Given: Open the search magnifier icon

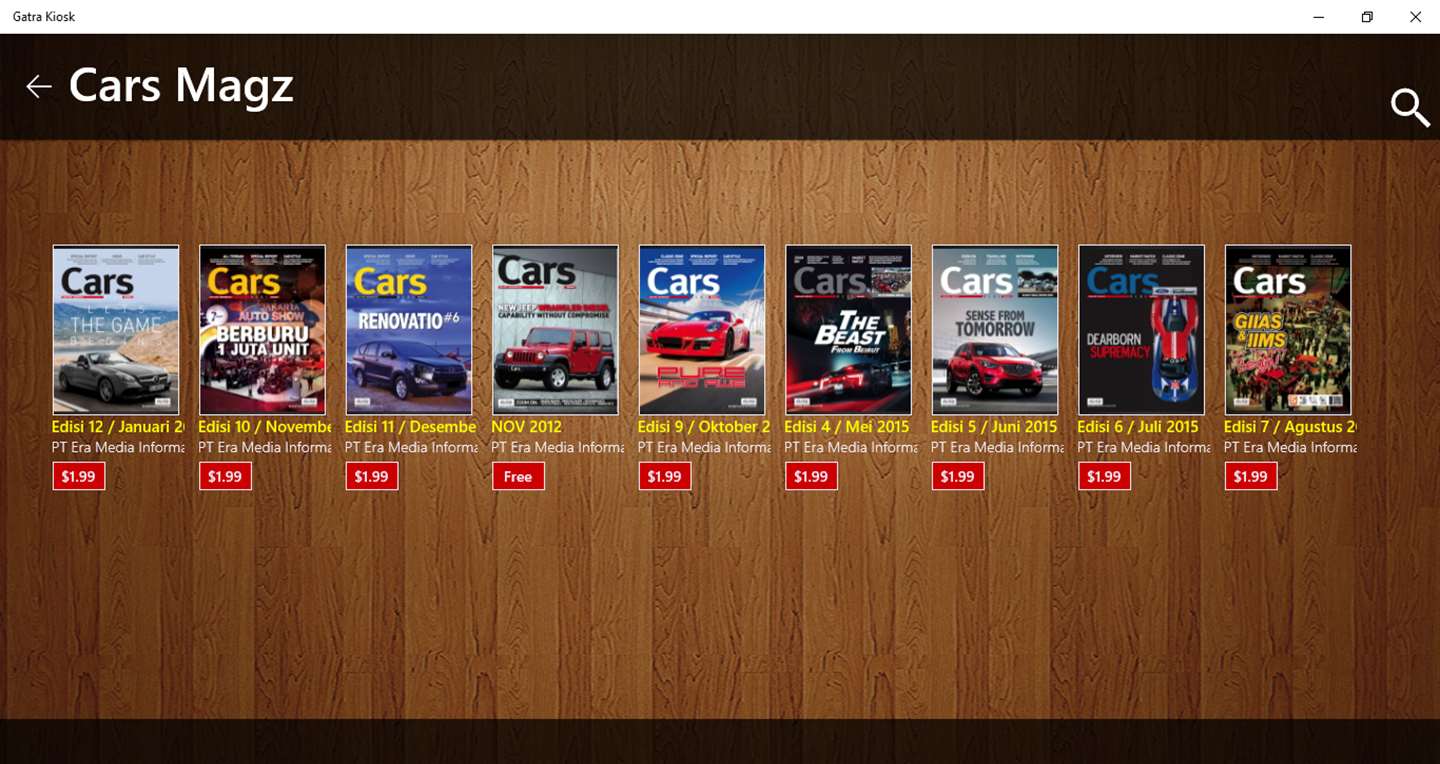Looking at the screenshot, I should (1409, 107).
